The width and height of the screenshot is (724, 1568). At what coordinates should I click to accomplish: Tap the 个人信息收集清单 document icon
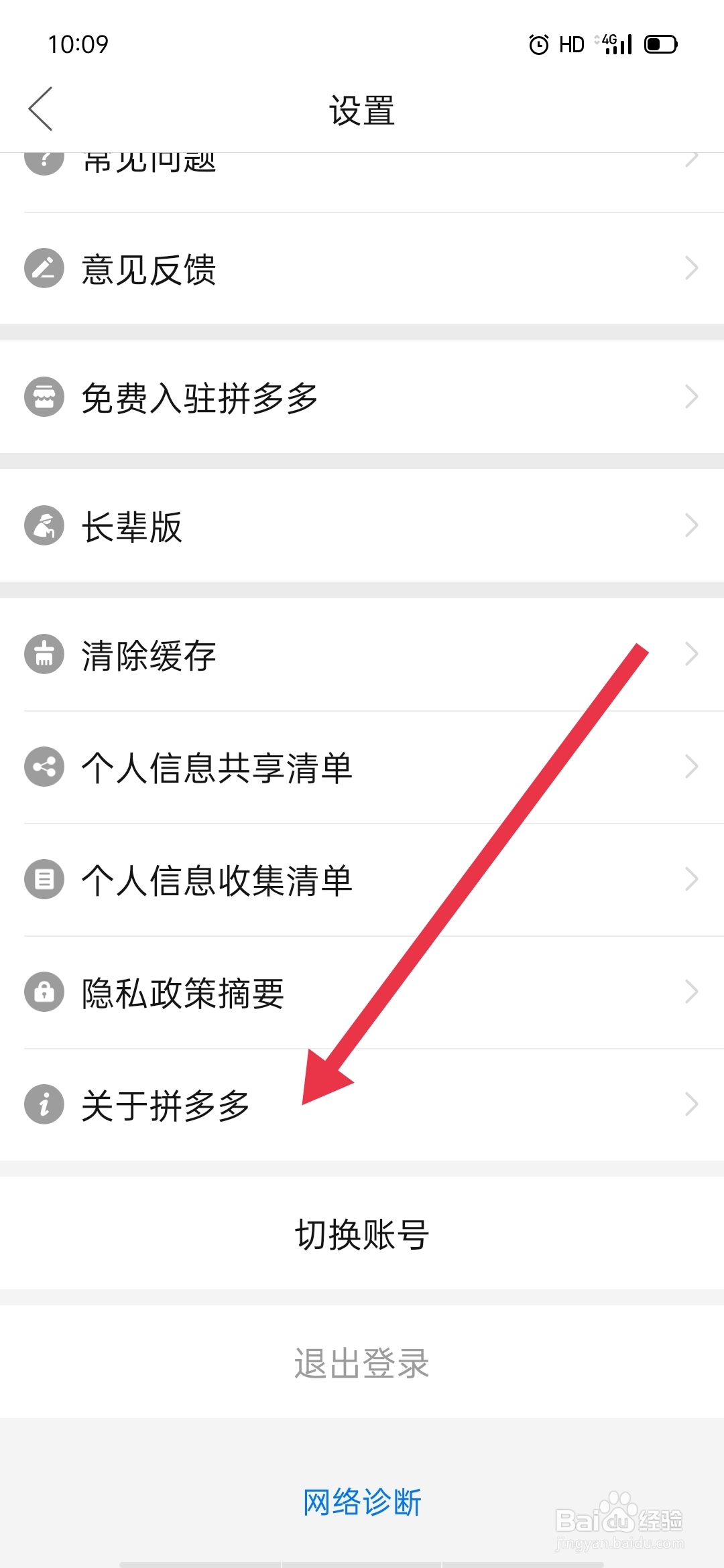pyautogui.click(x=43, y=880)
